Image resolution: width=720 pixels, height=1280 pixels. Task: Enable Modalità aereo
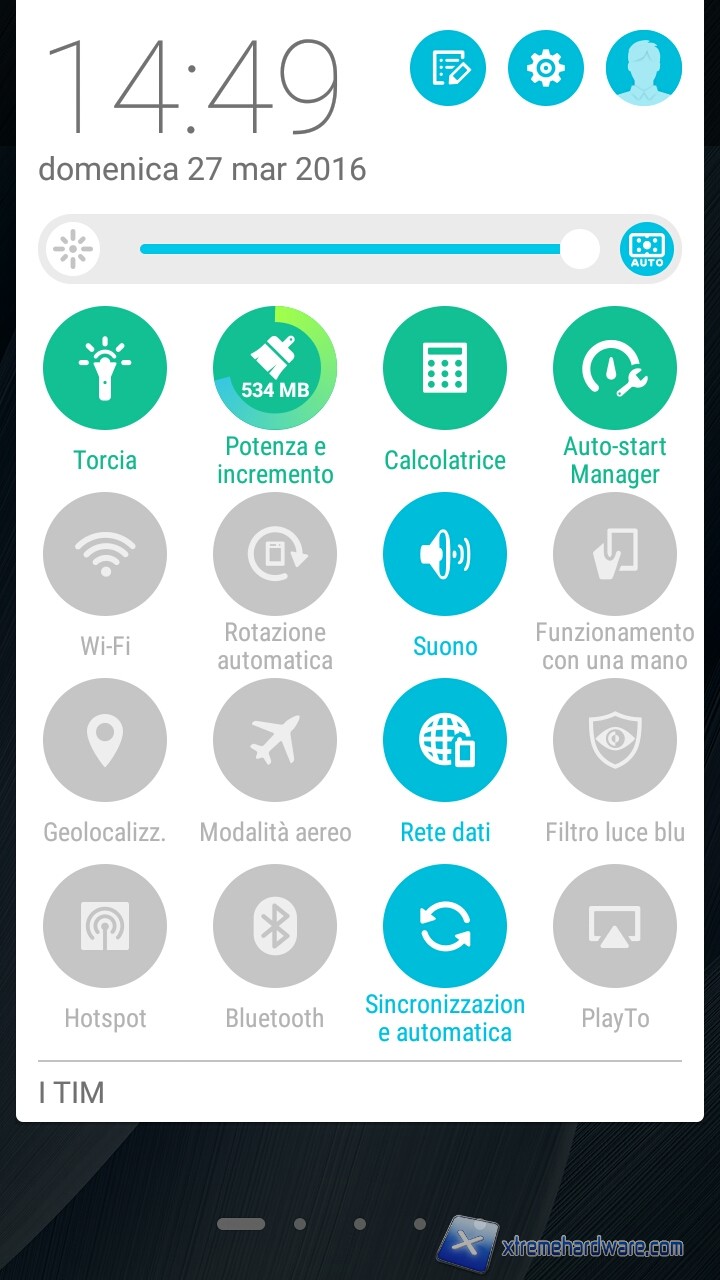[x=275, y=740]
